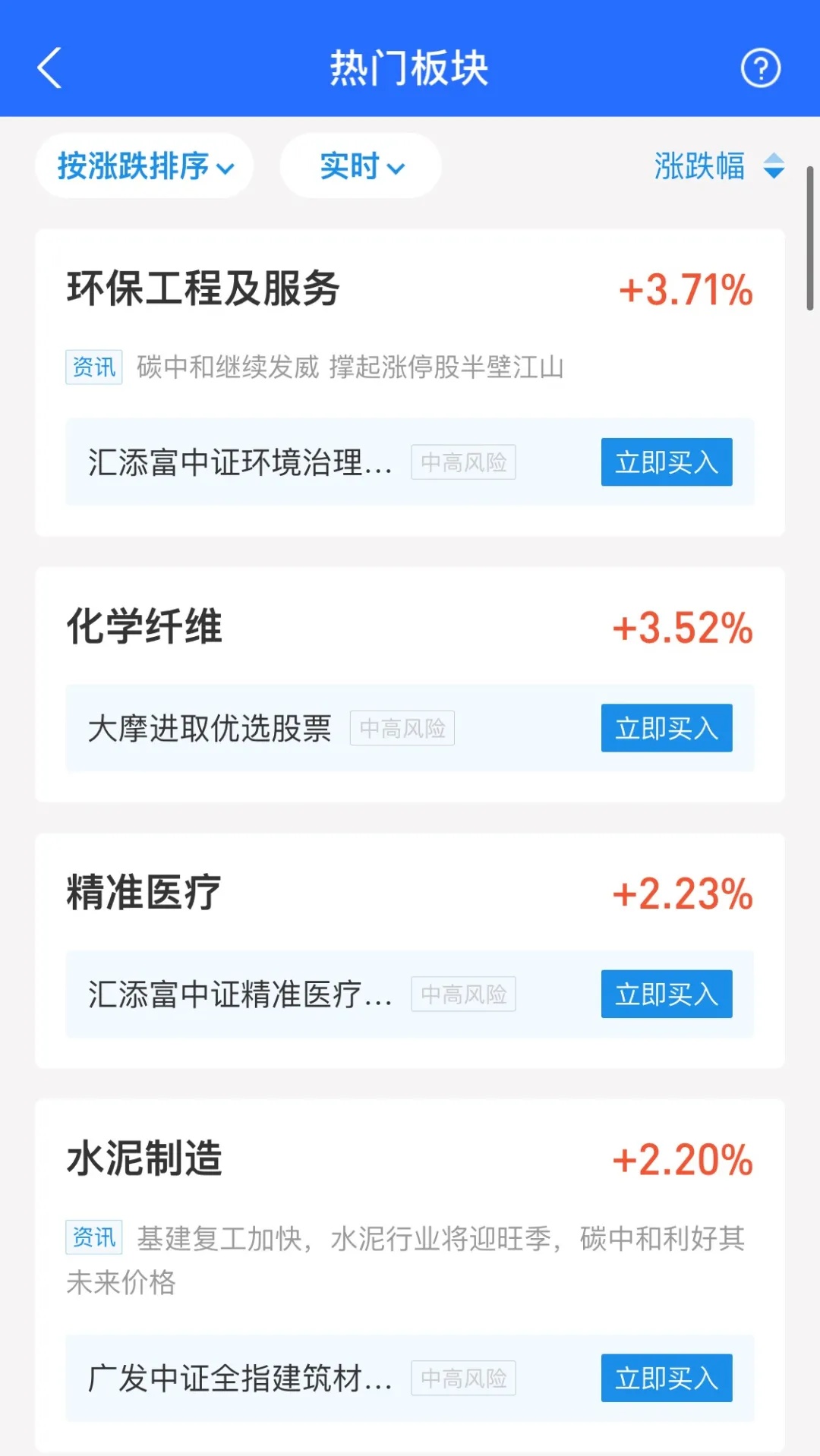
Task: Open the 按涨跌排序 sort dropdown
Action: [144, 165]
